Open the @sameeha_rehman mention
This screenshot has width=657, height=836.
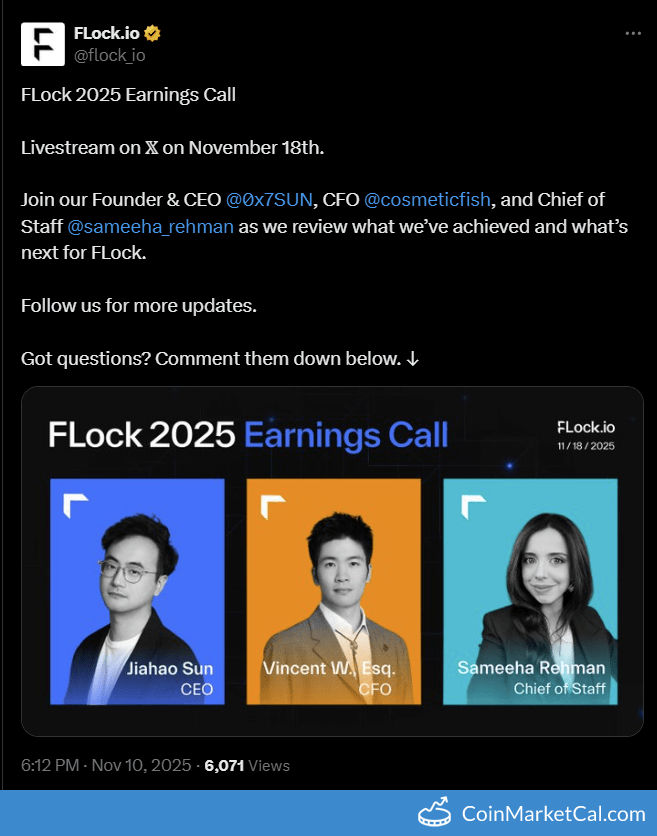[150, 226]
